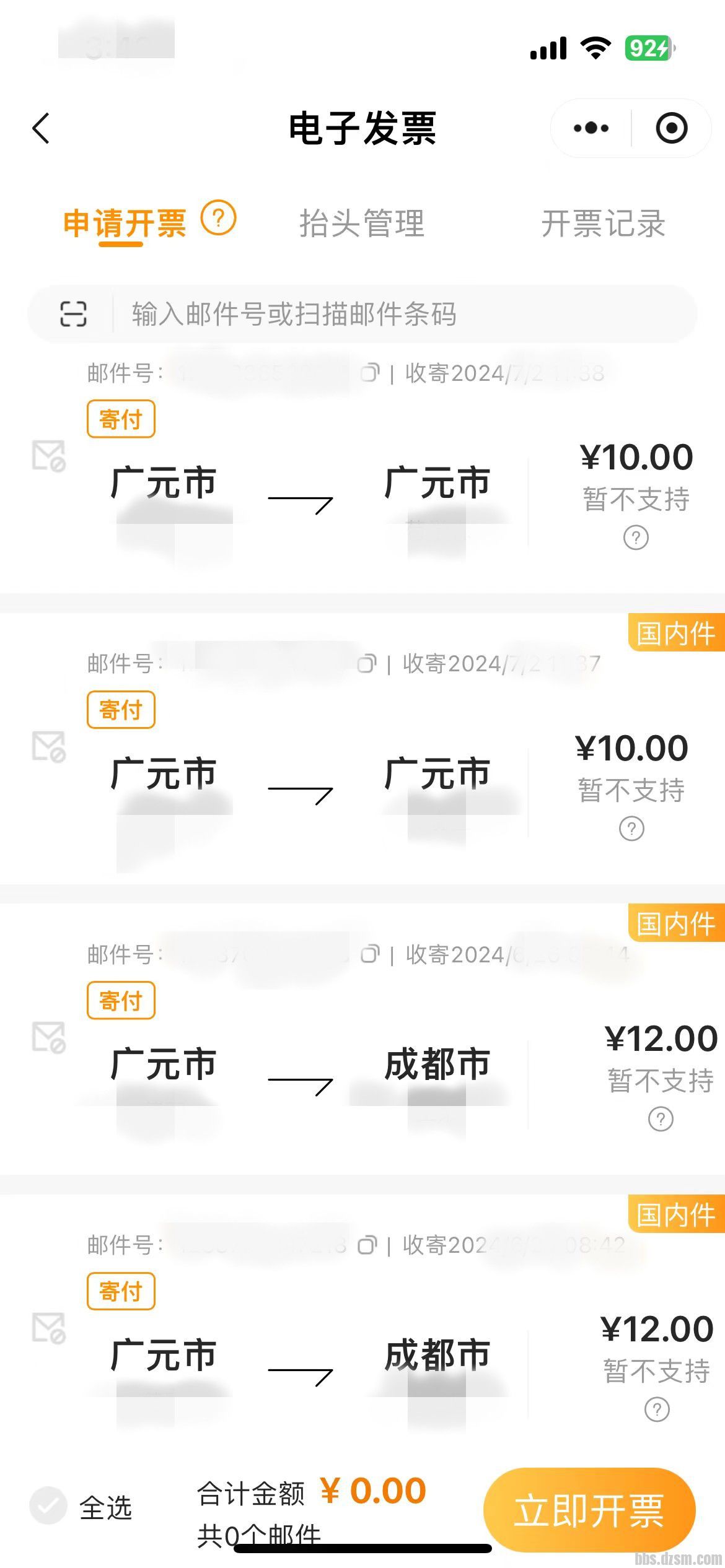Image resolution: width=725 pixels, height=1568 pixels.
Task: Tap the scan barcode icon
Action: pyautogui.click(x=73, y=313)
